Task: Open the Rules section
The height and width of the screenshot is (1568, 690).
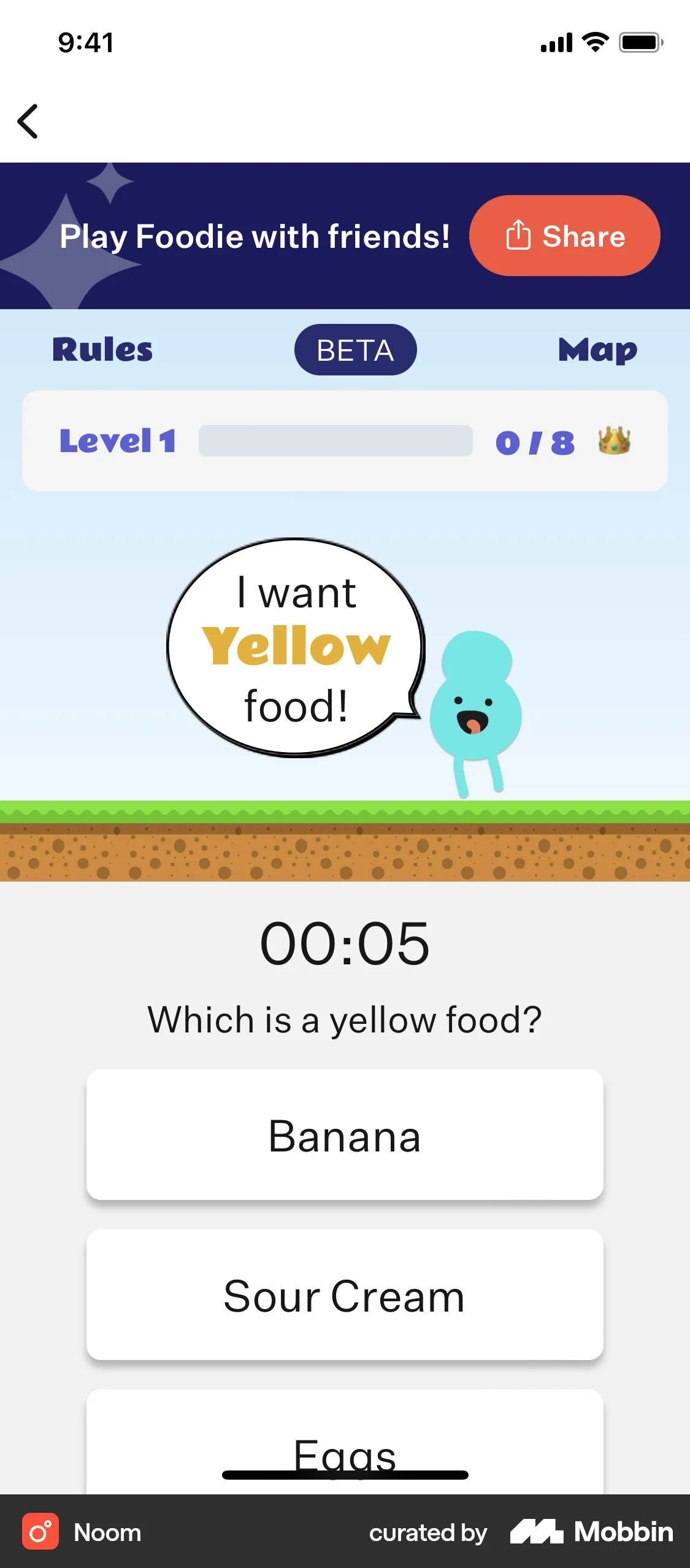Action: pos(102,349)
